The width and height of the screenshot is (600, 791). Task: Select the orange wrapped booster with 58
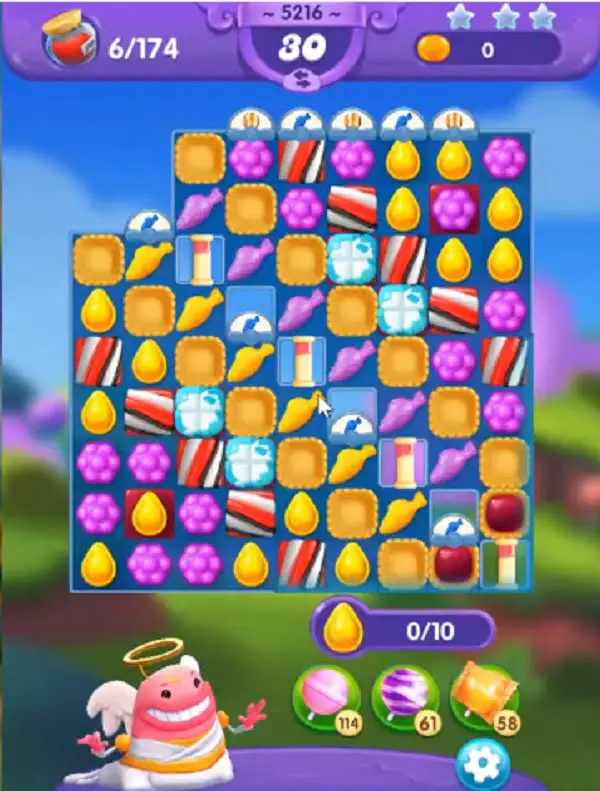coord(482,693)
